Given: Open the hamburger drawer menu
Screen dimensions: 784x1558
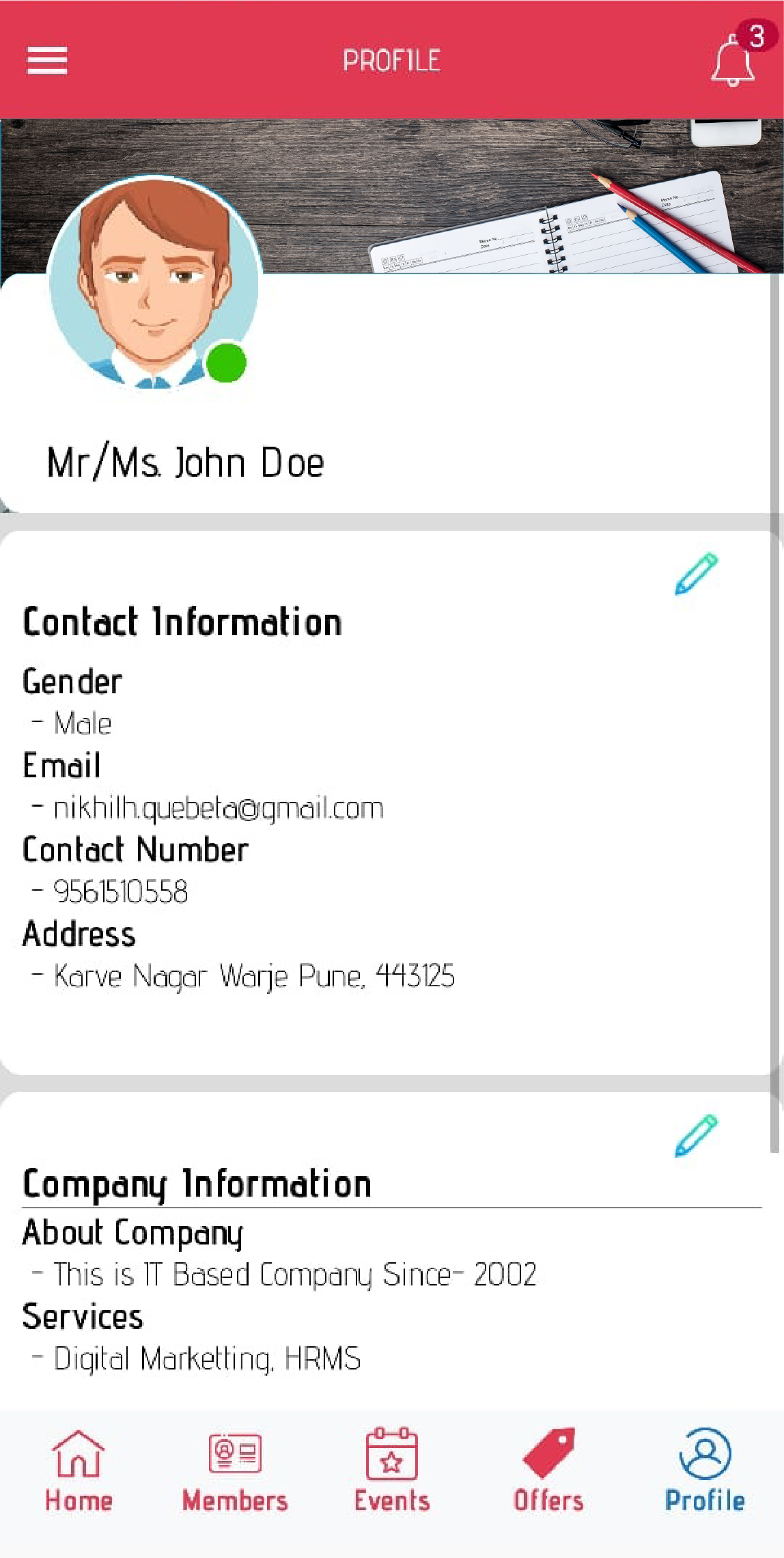Looking at the screenshot, I should [47, 60].
